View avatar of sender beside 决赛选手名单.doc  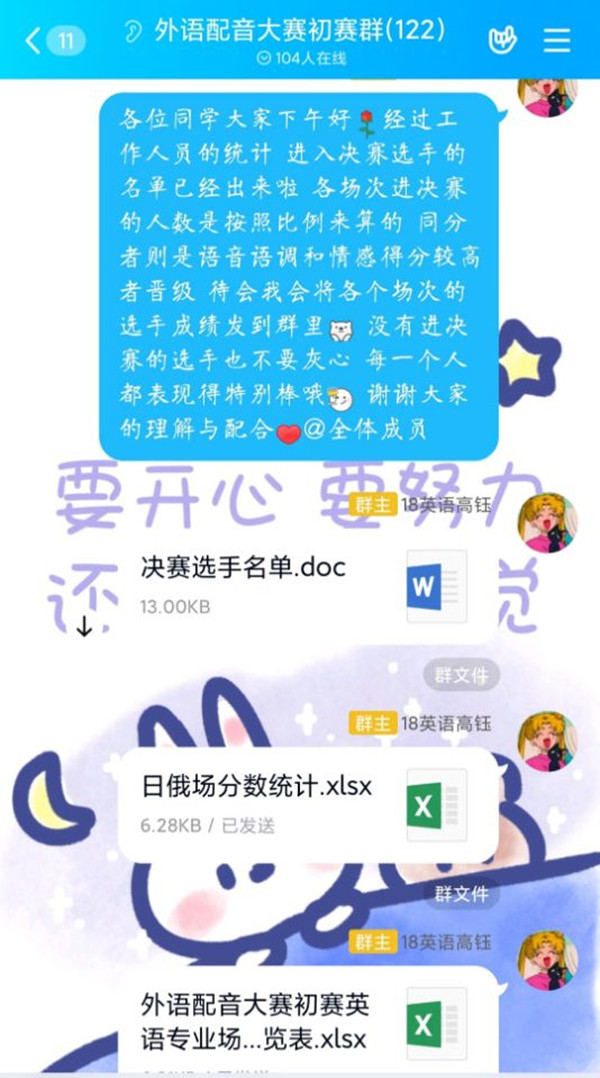[x=547, y=523]
